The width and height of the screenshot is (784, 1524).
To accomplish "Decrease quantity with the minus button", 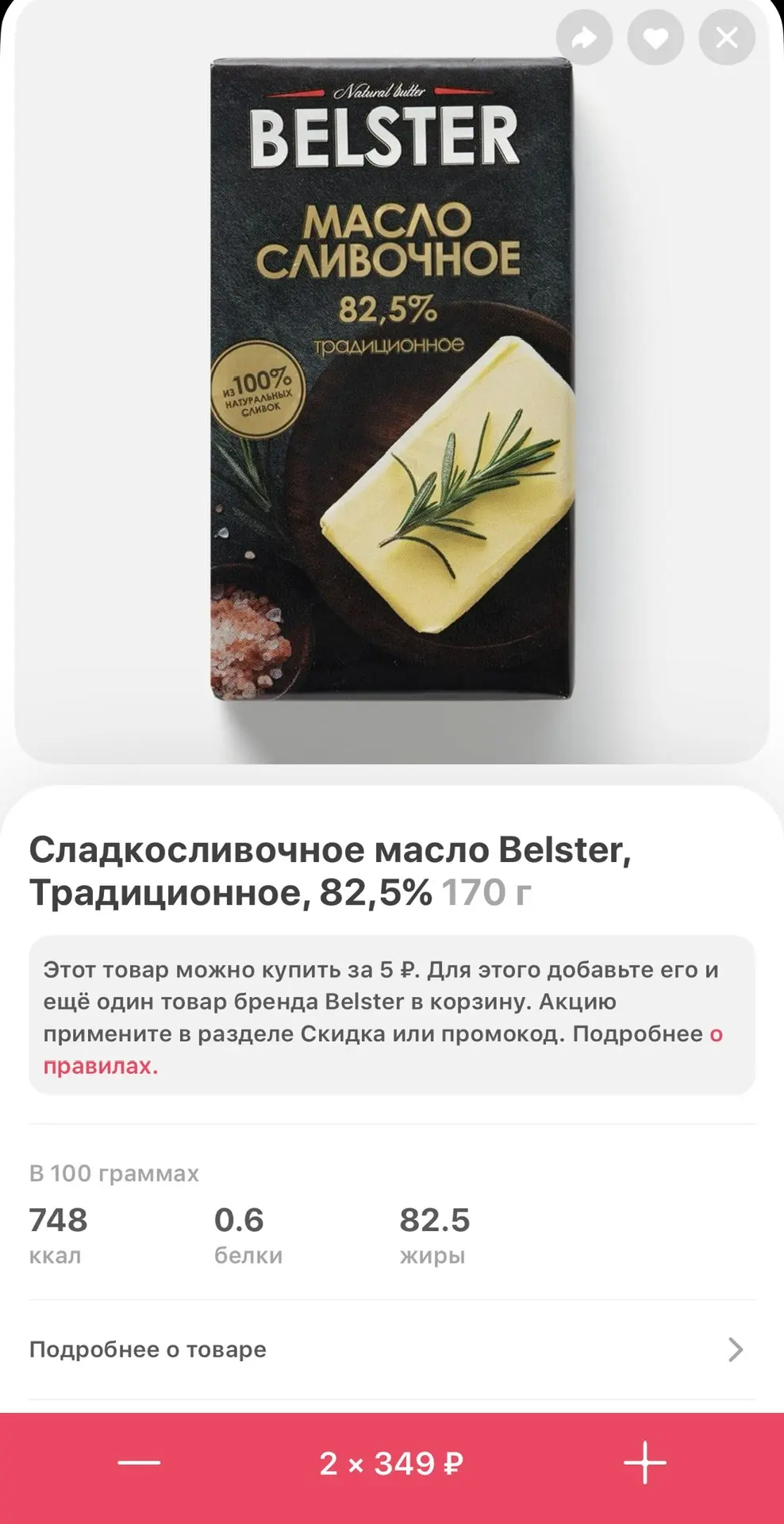I will tap(139, 1463).
